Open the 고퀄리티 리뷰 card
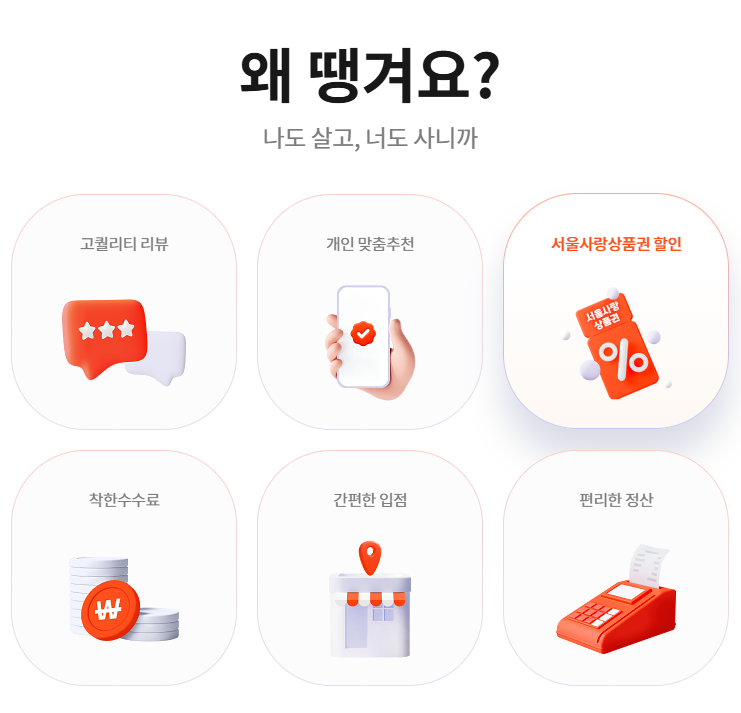The width and height of the screenshot is (741, 713). [x=124, y=311]
